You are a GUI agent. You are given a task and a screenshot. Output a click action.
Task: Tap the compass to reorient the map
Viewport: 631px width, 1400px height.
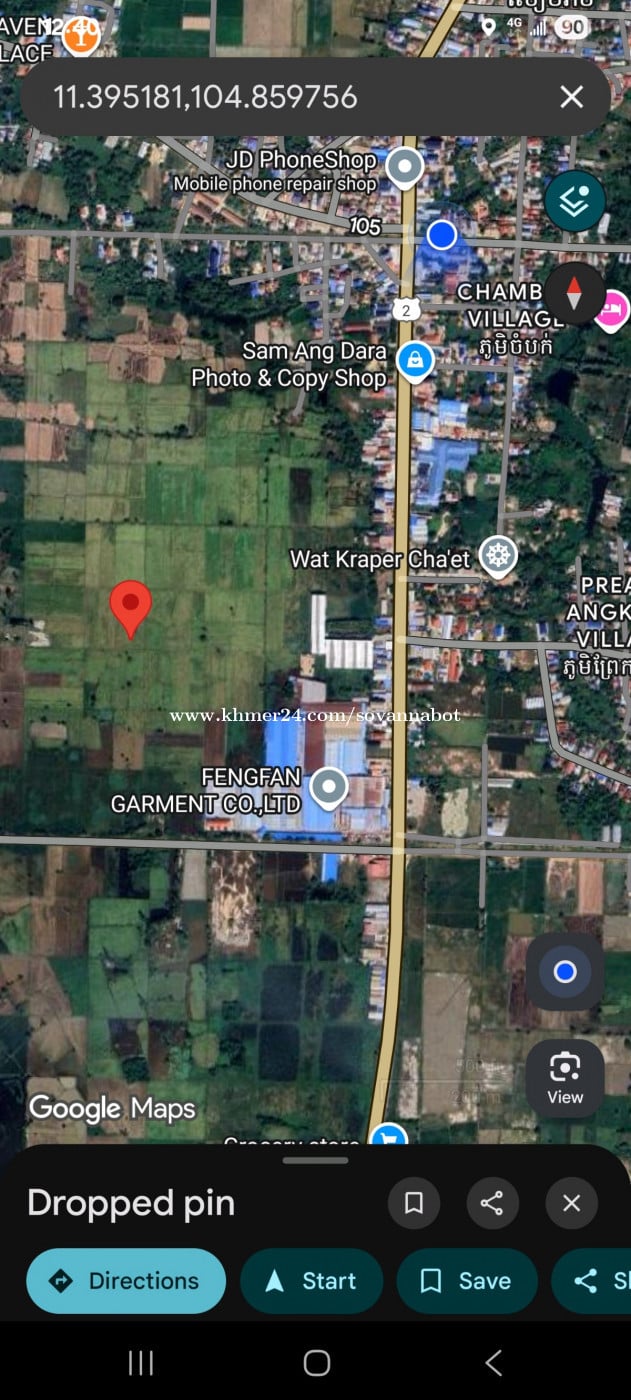pyautogui.click(x=574, y=293)
